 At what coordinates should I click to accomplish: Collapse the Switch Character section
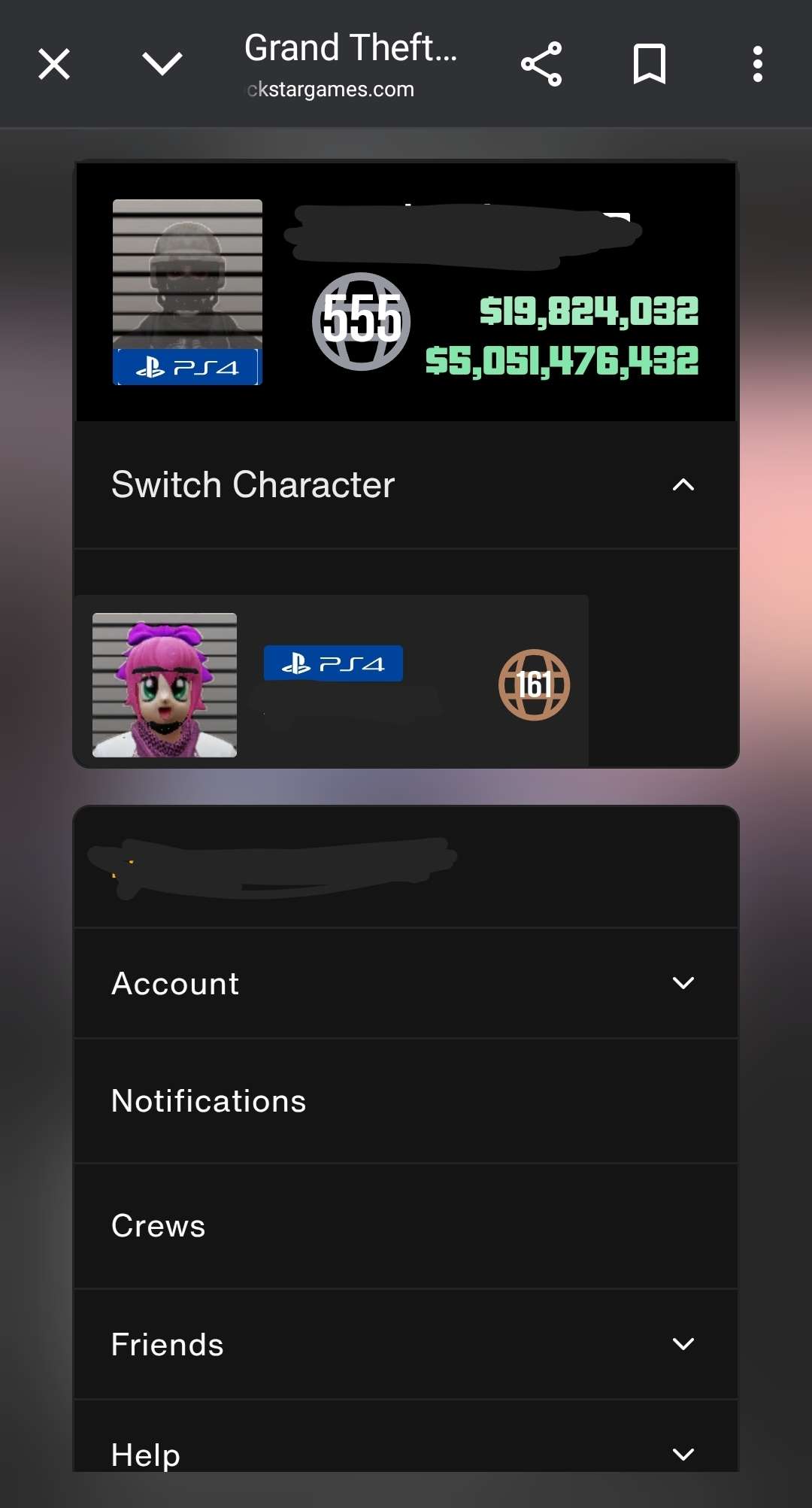[683, 485]
